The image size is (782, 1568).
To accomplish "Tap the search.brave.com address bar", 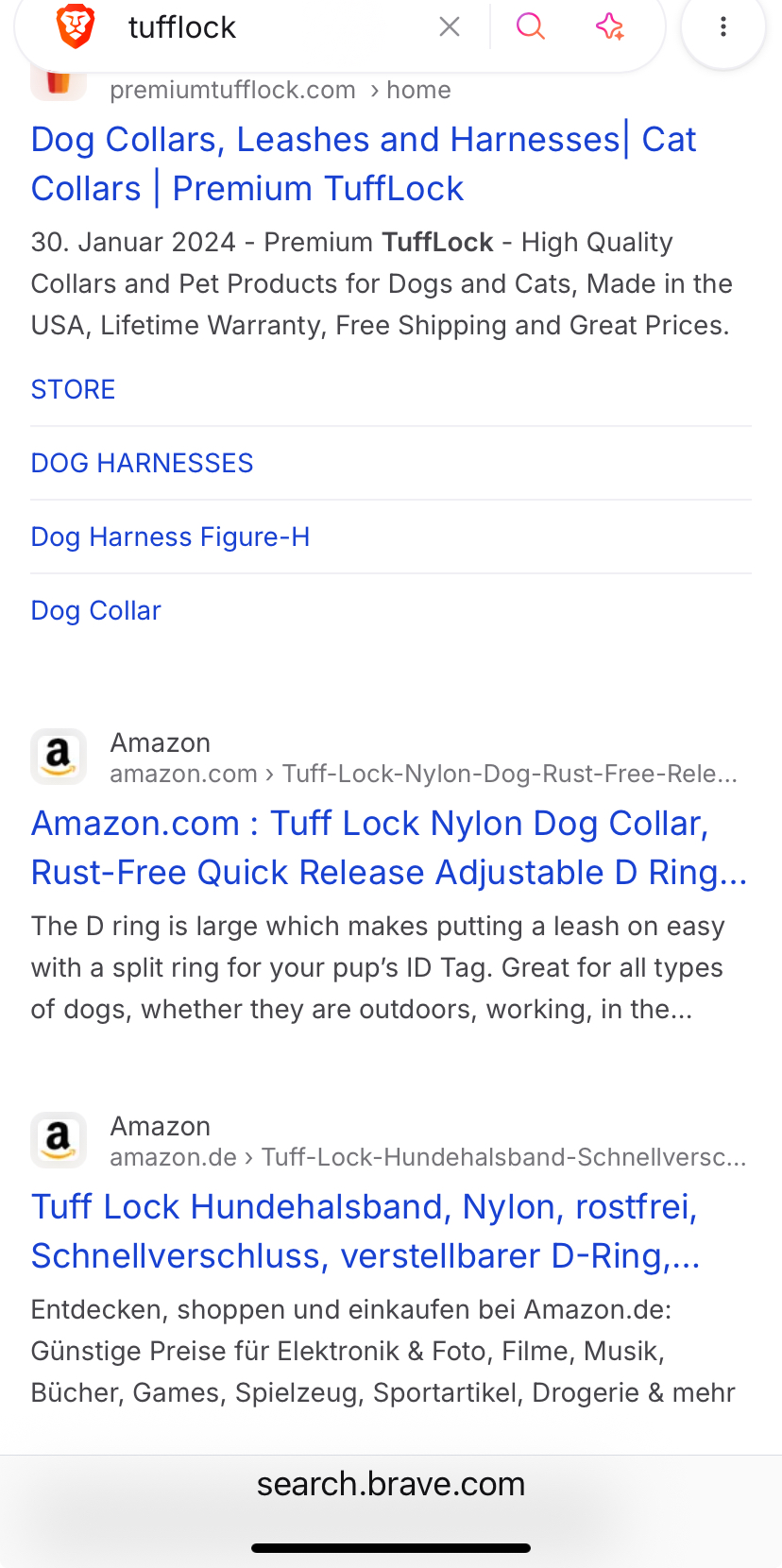I will (391, 1484).
